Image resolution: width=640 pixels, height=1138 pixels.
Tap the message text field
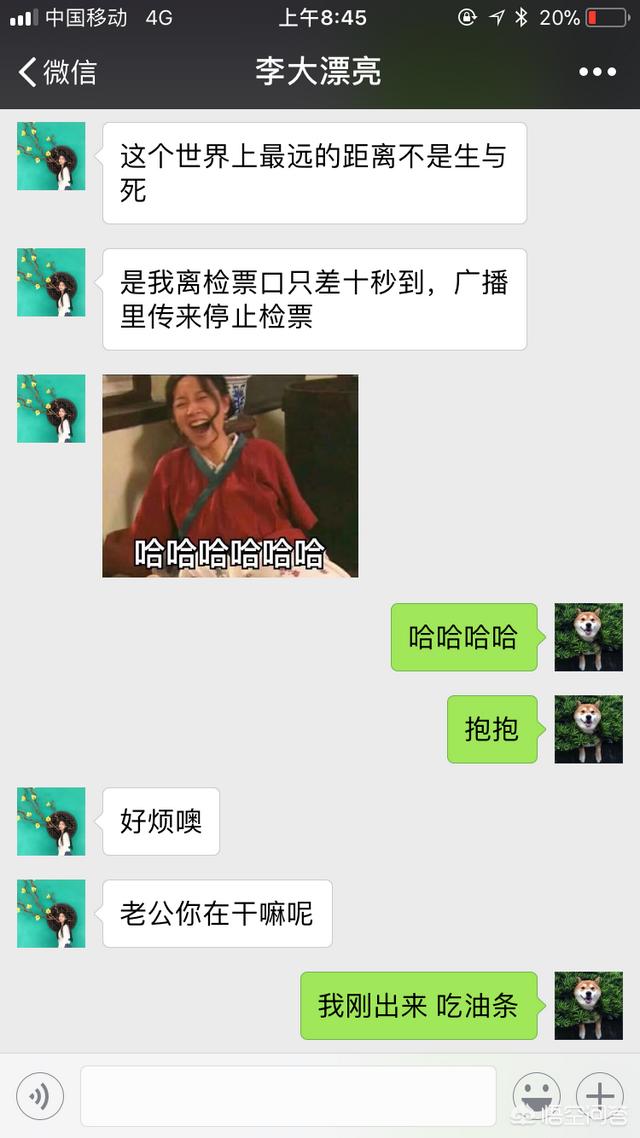pos(288,1096)
